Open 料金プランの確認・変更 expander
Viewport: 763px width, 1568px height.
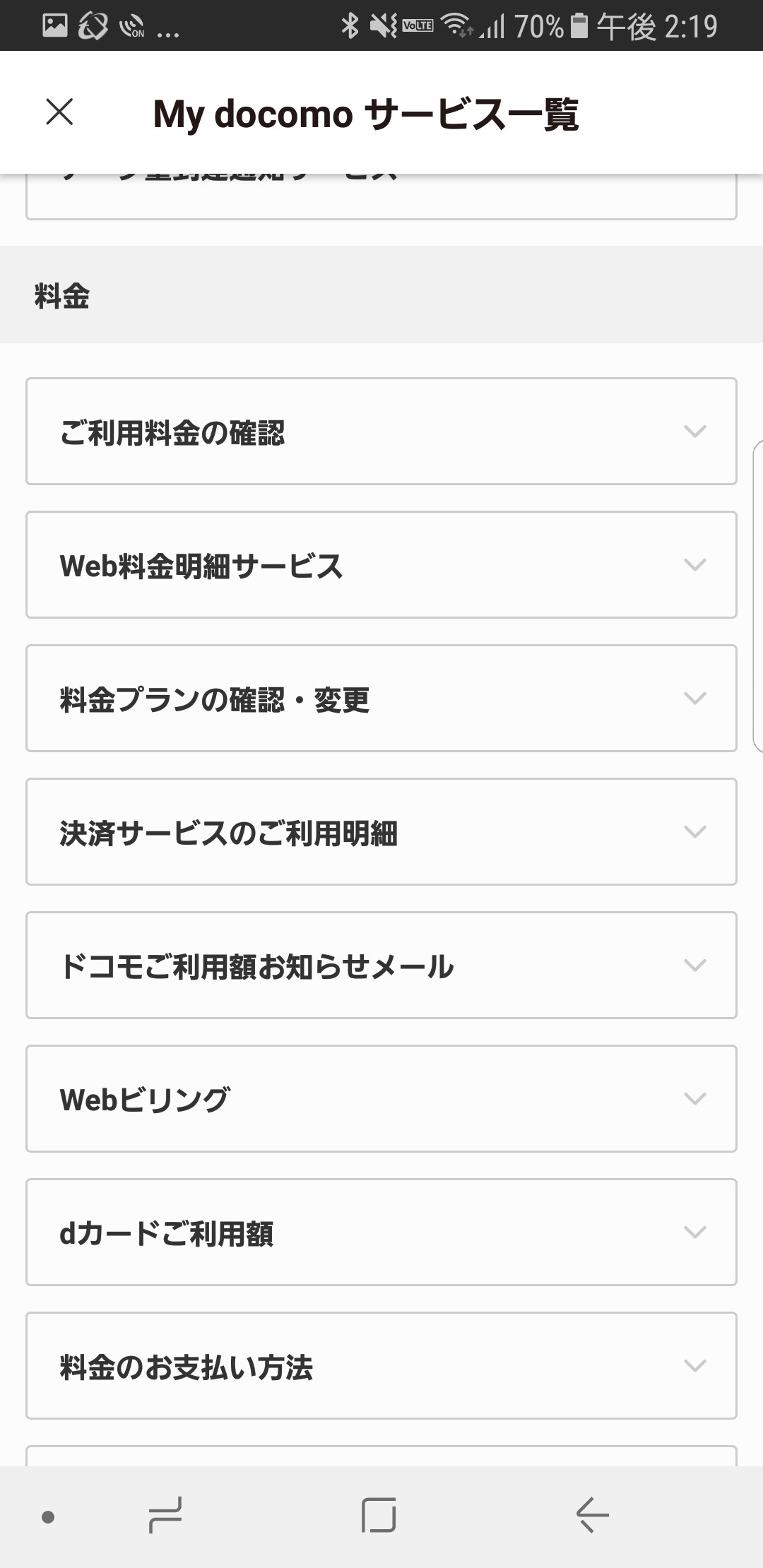[x=381, y=699]
